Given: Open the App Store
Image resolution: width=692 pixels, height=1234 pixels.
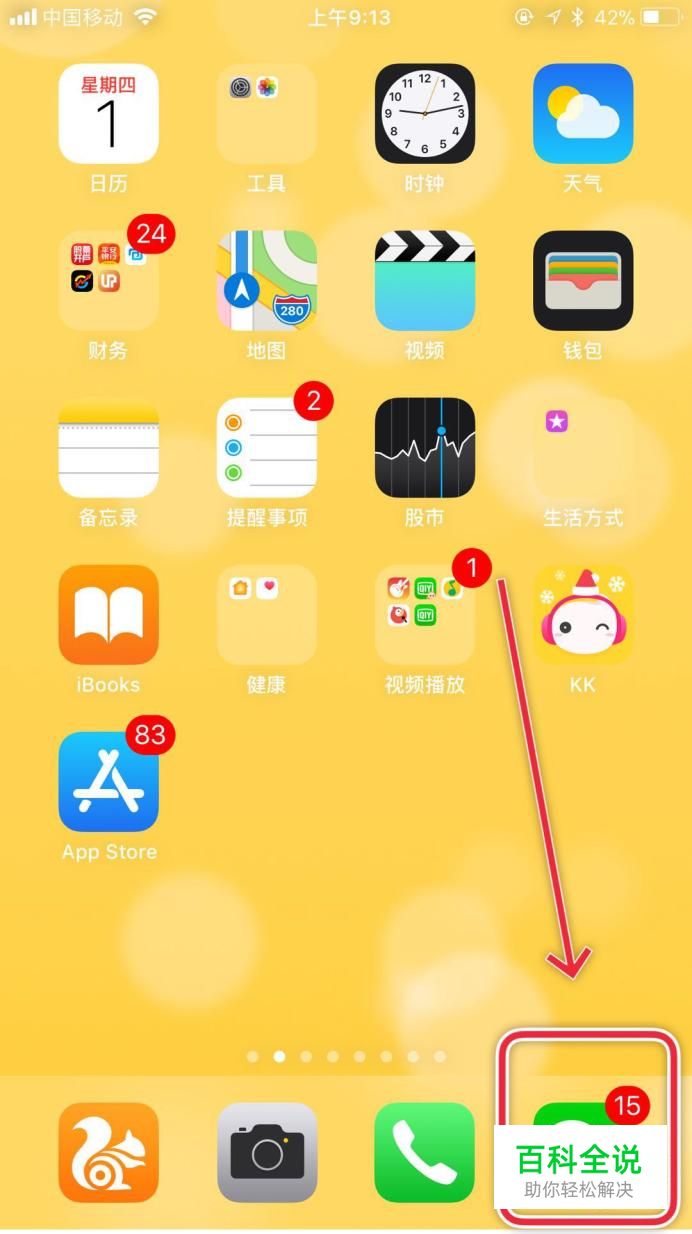Looking at the screenshot, I should [x=108, y=782].
